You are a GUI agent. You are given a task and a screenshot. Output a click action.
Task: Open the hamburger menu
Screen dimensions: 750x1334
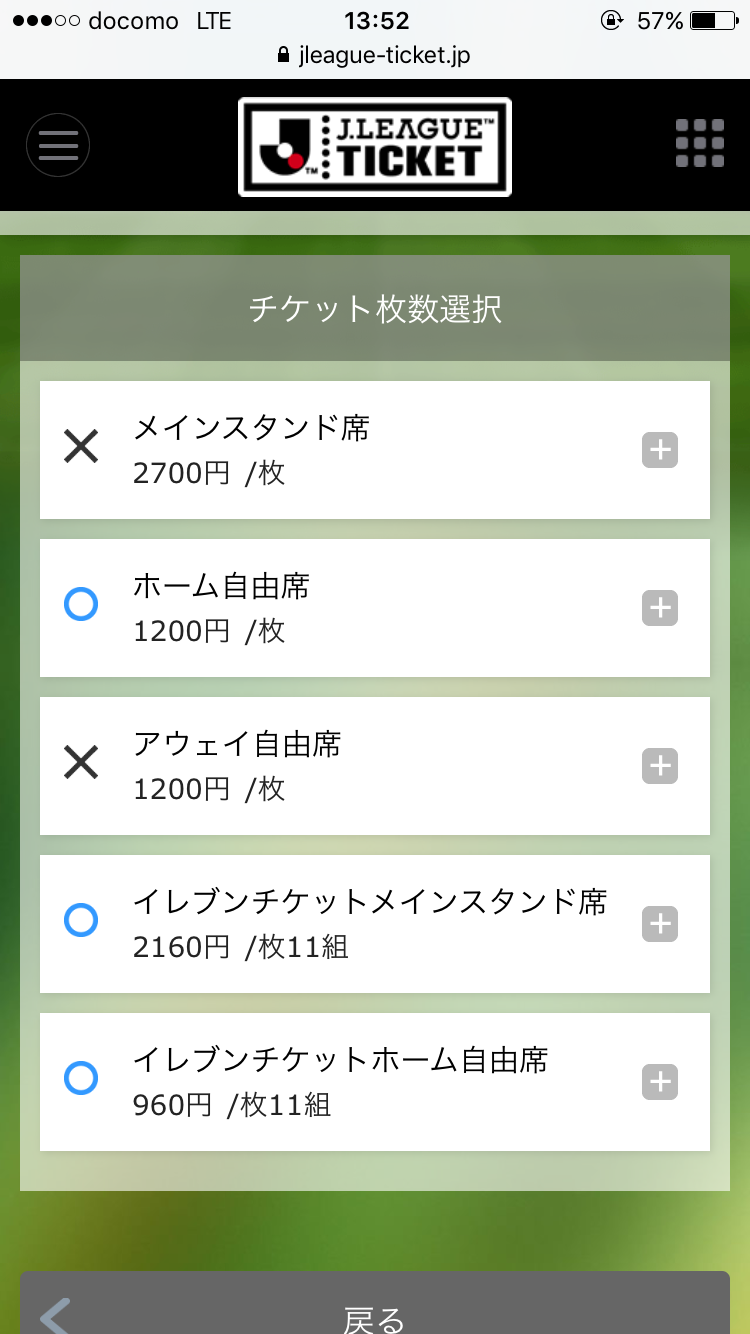tap(58, 146)
